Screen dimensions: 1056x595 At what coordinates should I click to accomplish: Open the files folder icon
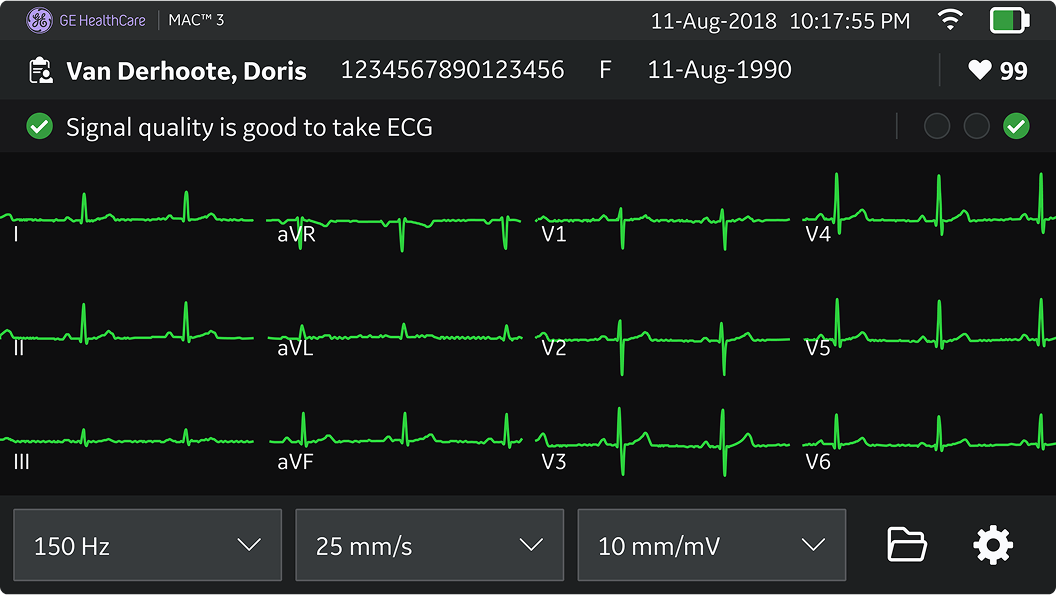pos(907,545)
